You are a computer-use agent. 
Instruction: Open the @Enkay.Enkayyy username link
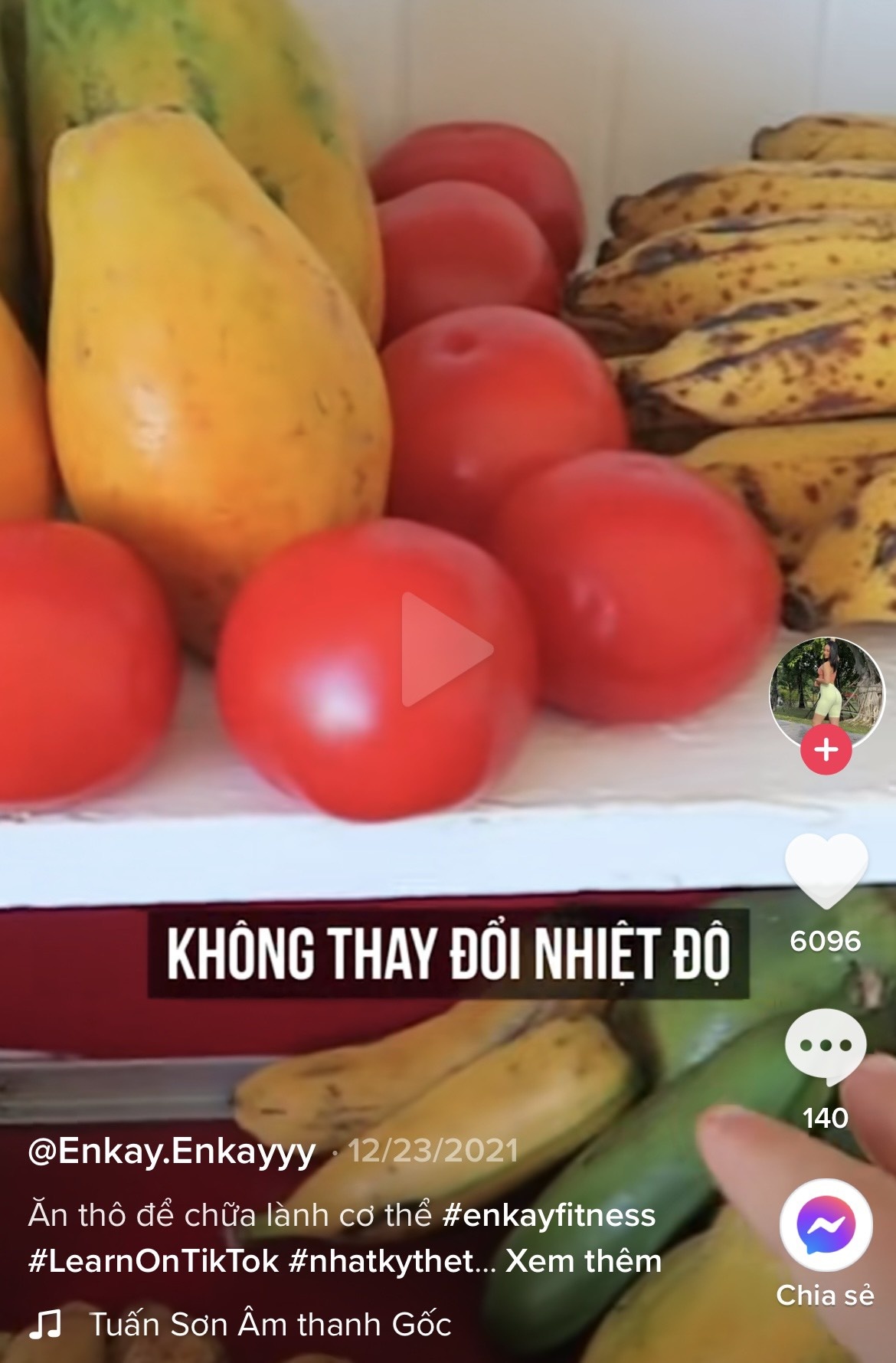(172, 1152)
